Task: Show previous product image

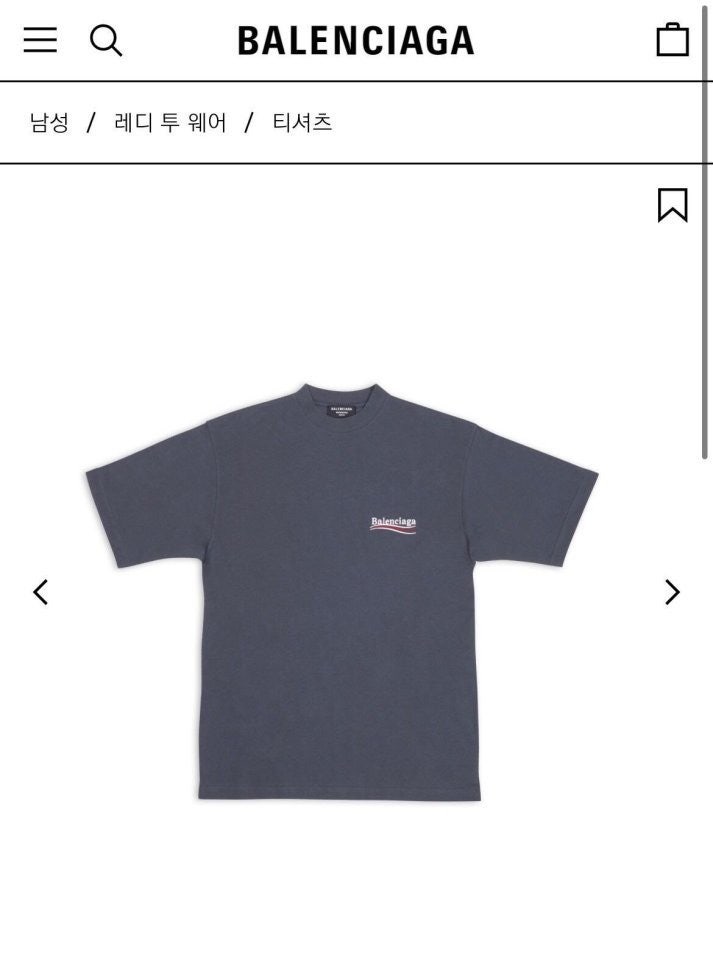Action: [x=40, y=592]
